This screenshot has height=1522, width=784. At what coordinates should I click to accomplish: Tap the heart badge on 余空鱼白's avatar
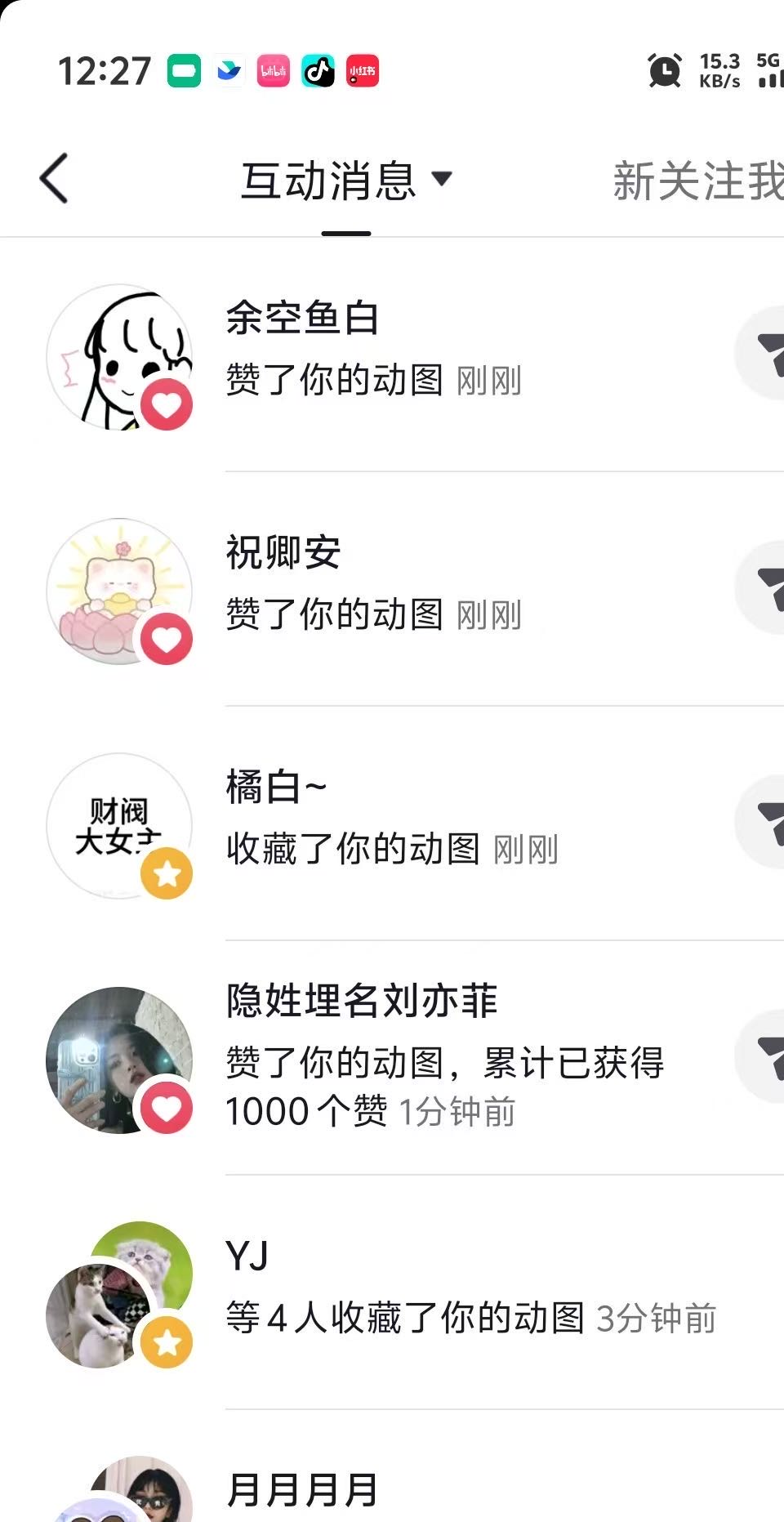[x=167, y=404]
